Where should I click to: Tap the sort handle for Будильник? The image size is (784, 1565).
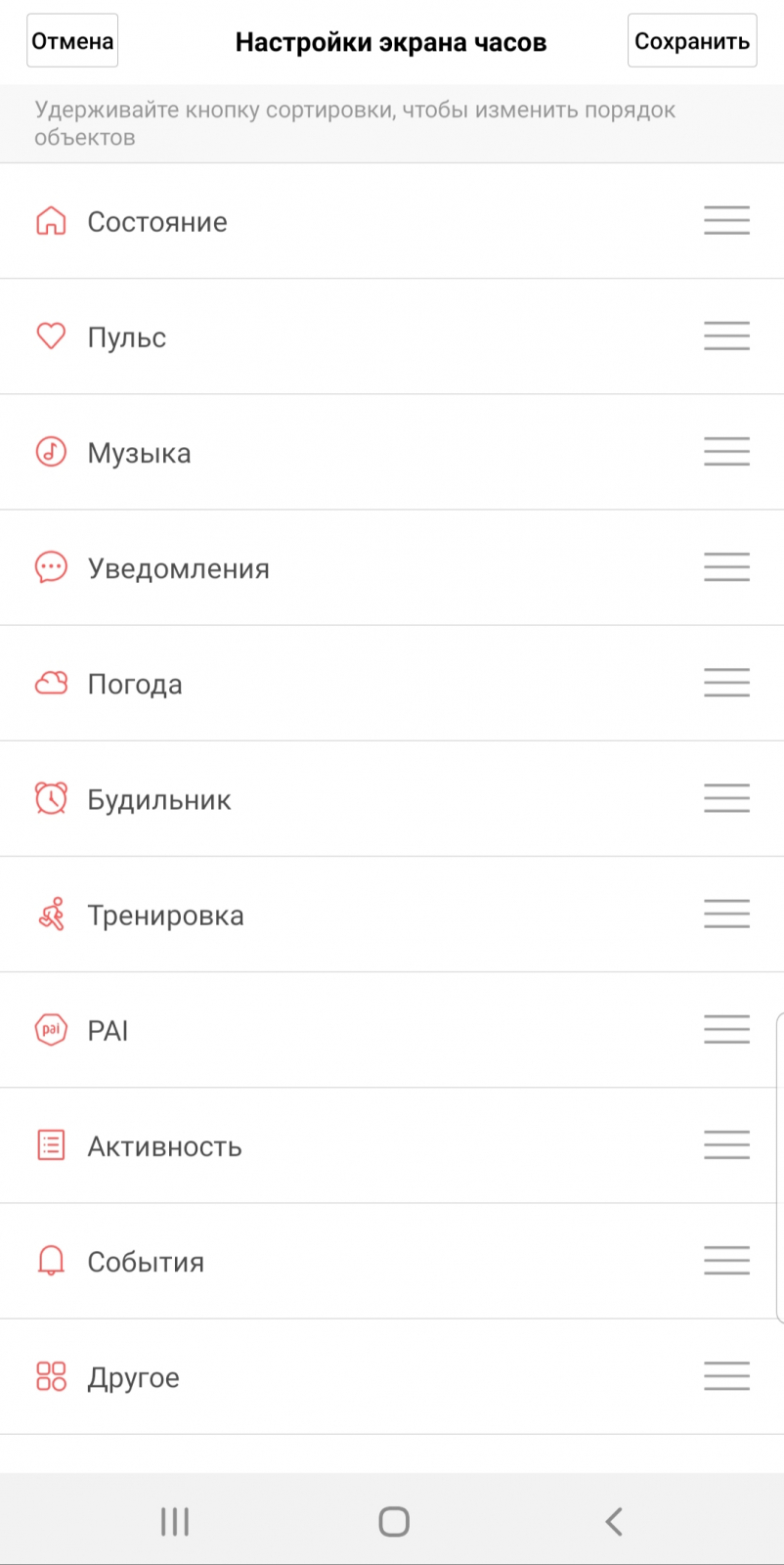pyautogui.click(x=726, y=798)
